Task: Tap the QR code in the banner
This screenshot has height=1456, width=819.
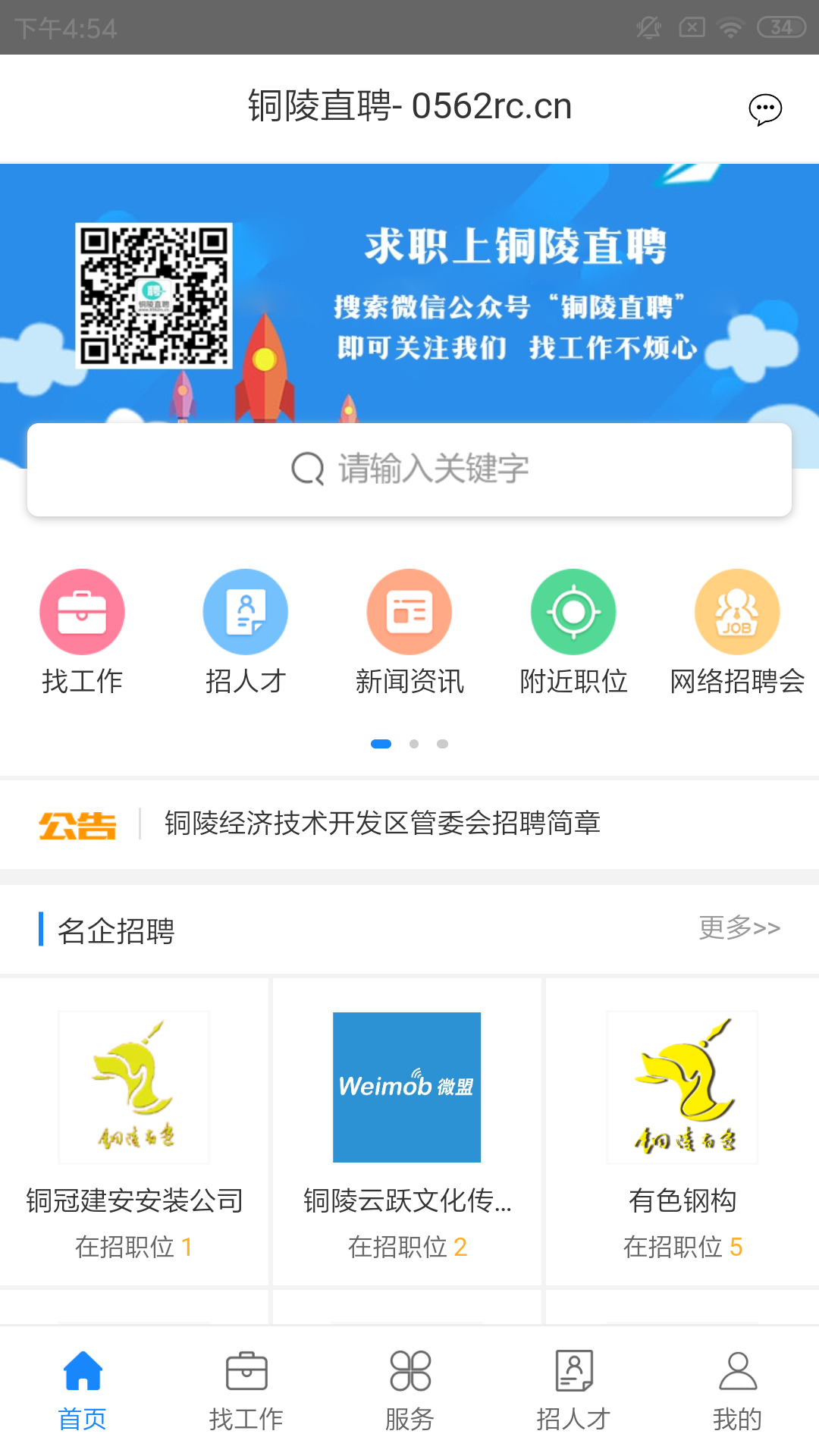Action: pyautogui.click(x=153, y=296)
